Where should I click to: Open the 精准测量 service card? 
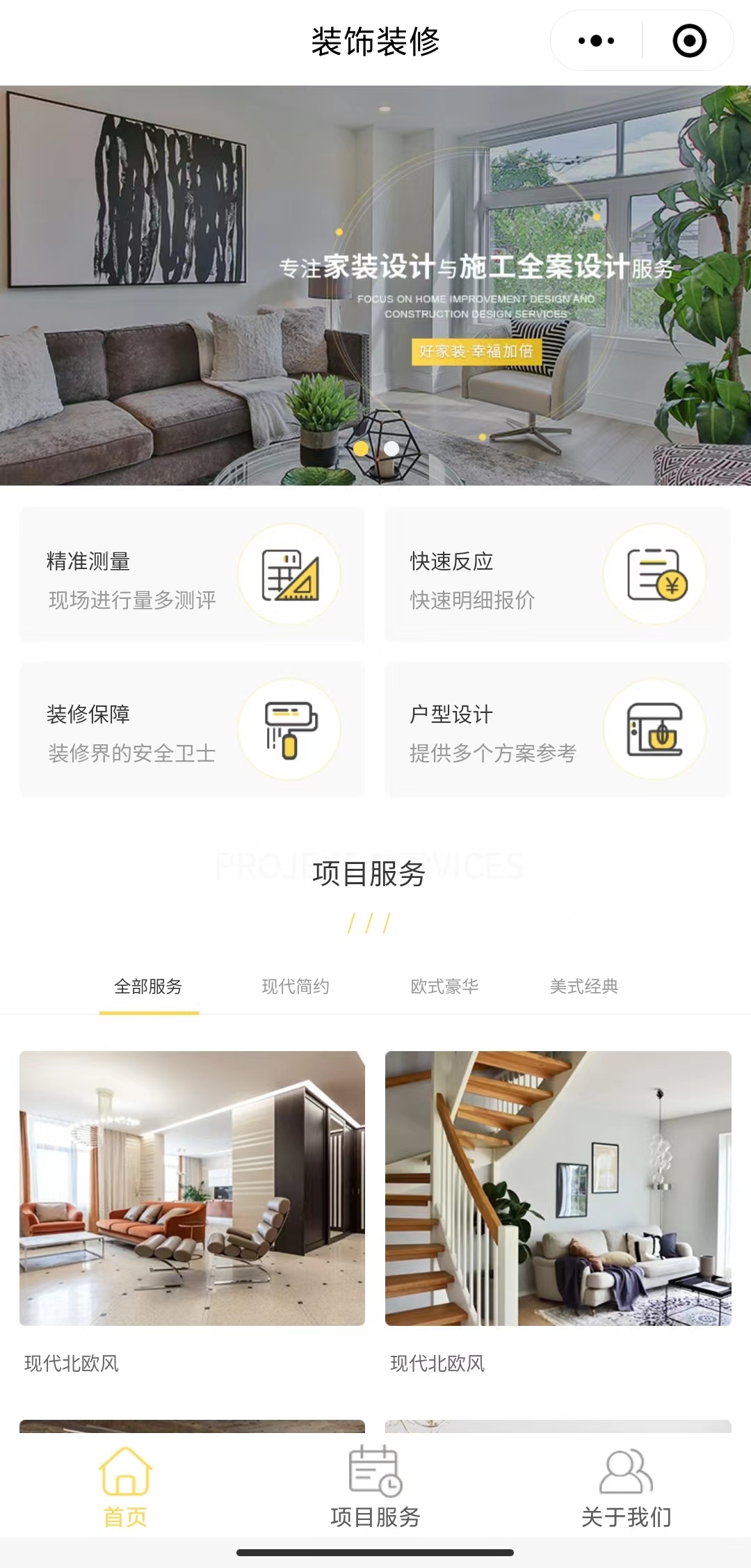[192, 575]
